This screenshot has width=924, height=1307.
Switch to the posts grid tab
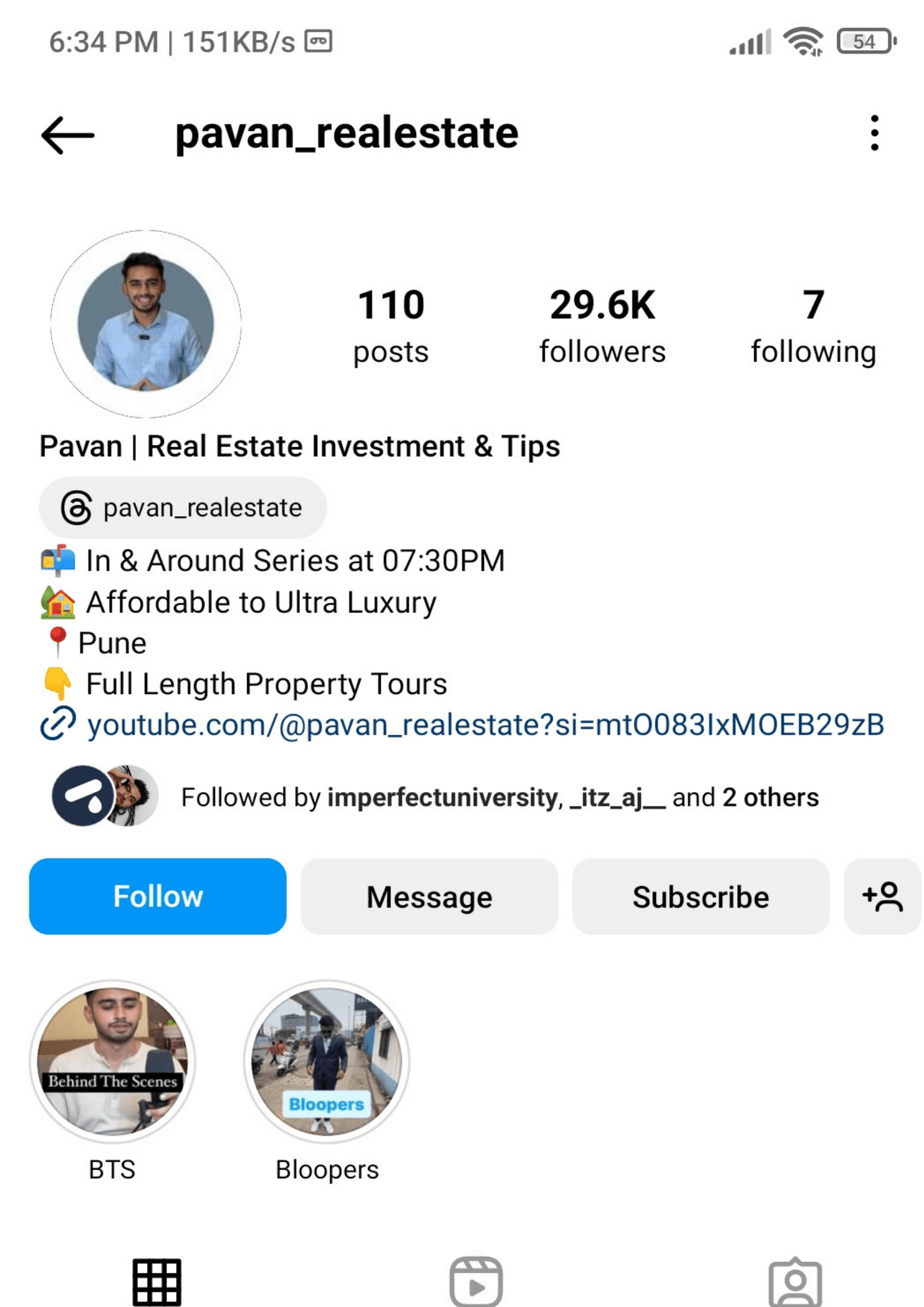pos(157,1281)
